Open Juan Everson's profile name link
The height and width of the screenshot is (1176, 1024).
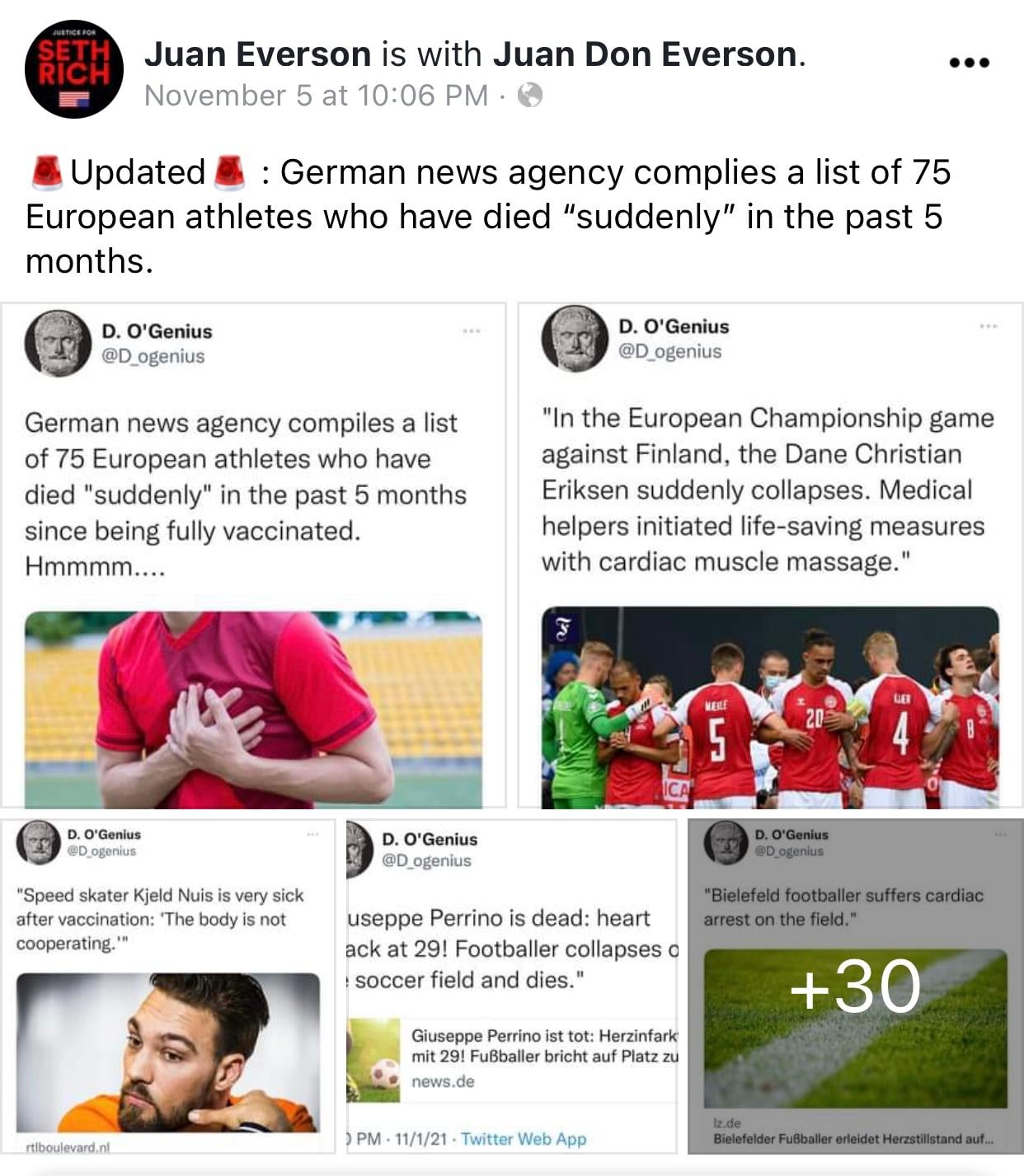[257, 54]
